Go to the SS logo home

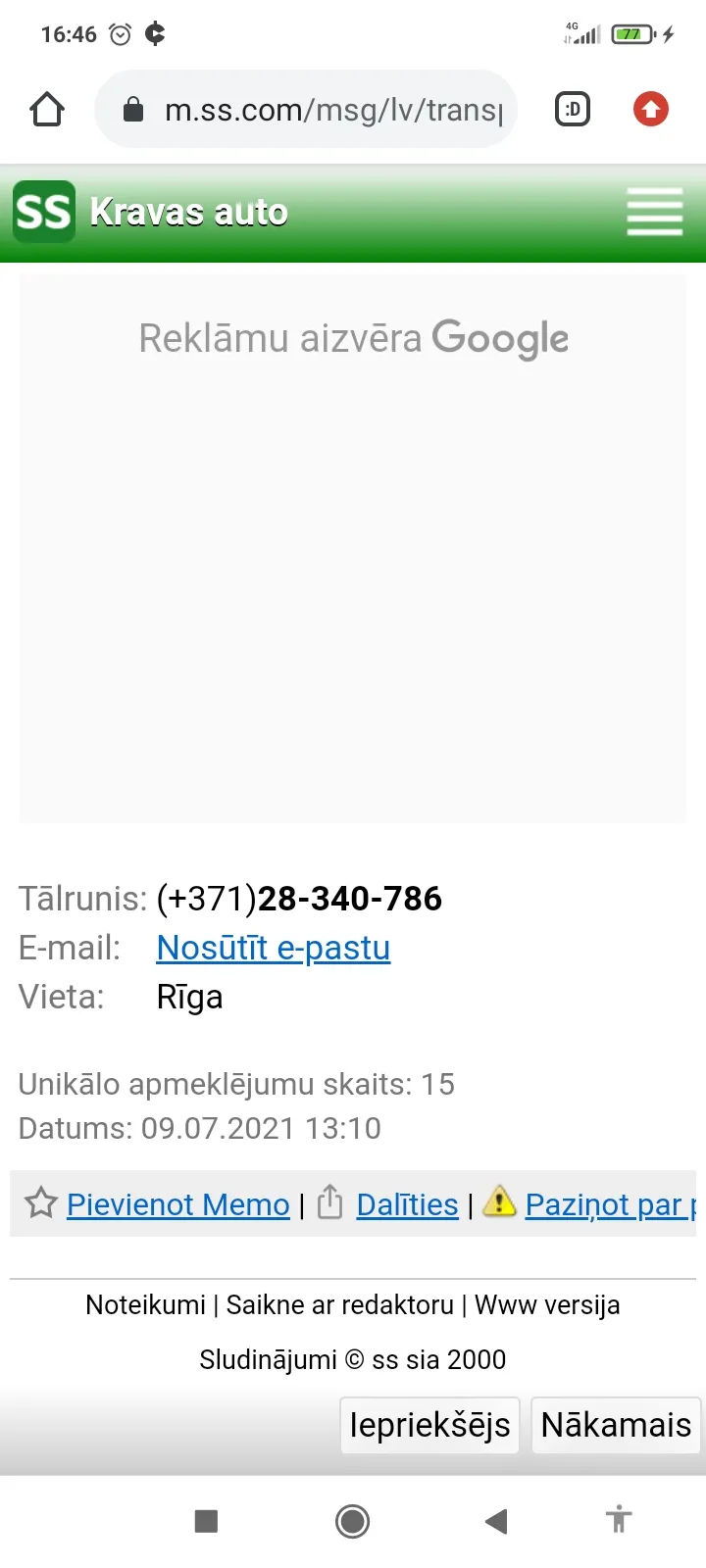pyautogui.click(x=44, y=212)
